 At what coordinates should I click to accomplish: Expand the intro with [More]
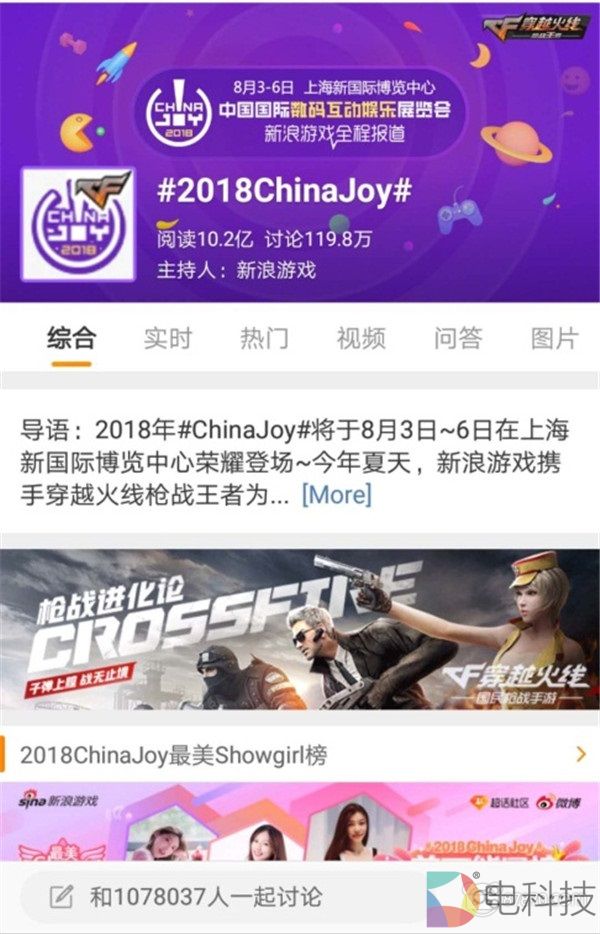(x=336, y=495)
